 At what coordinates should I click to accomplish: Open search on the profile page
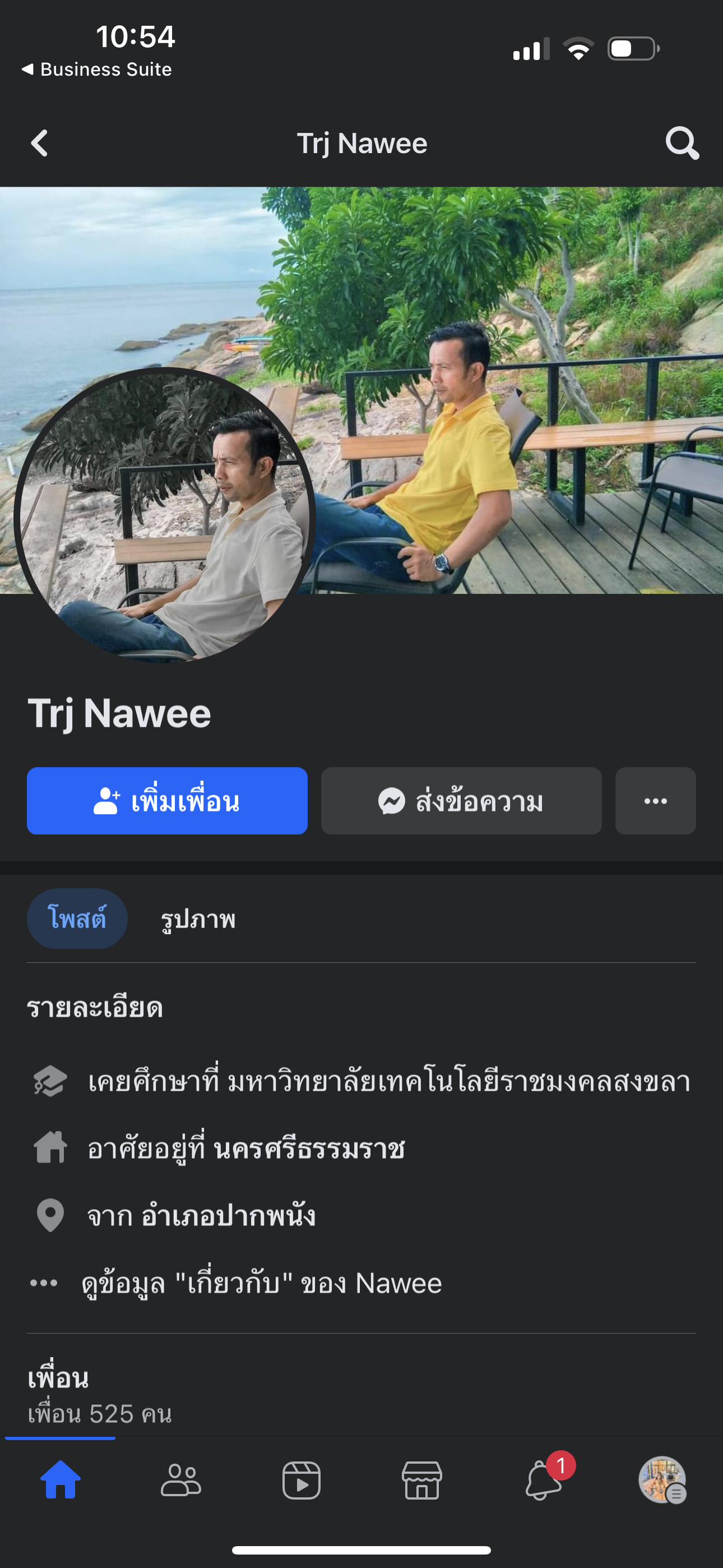coord(682,144)
